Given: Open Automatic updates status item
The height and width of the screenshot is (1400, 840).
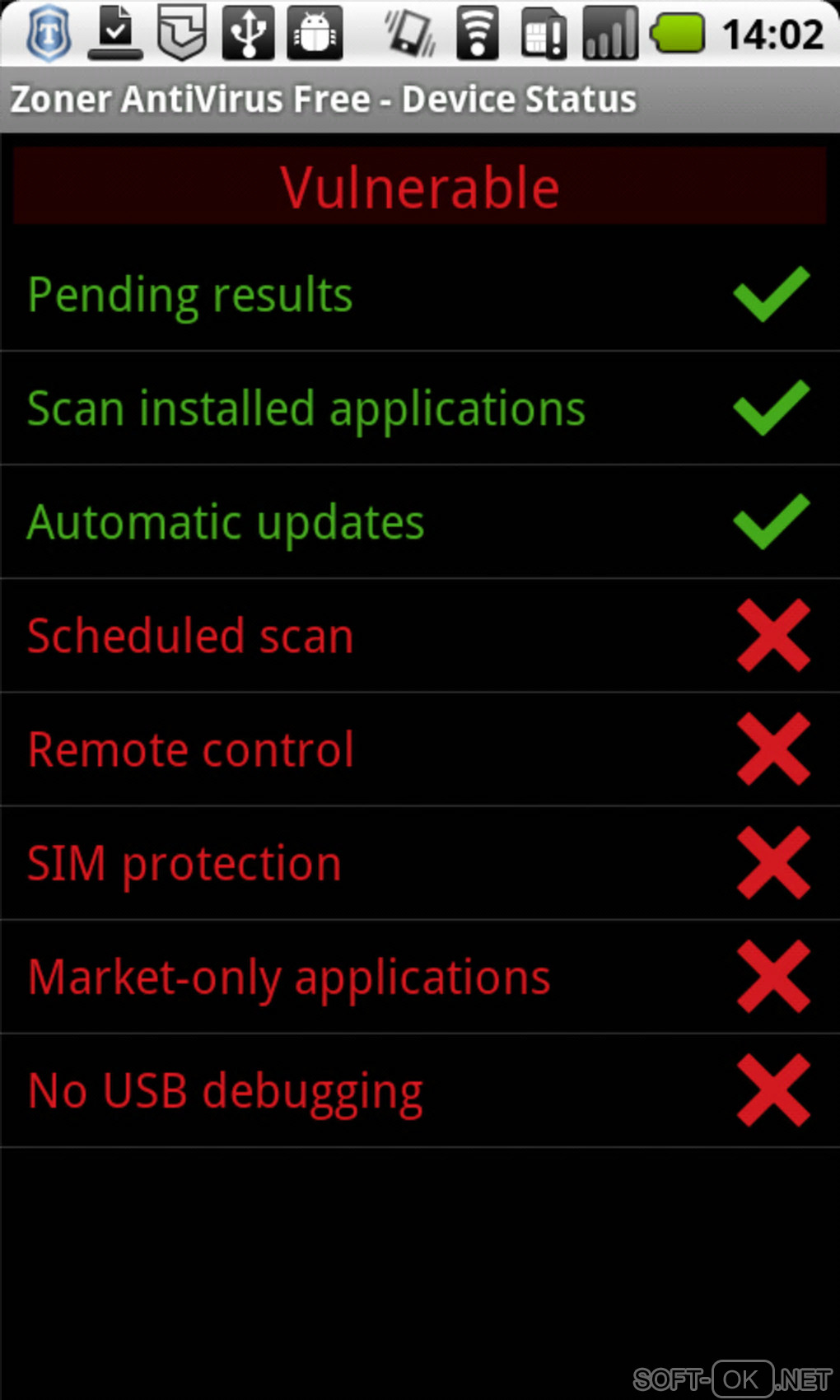Looking at the screenshot, I should pyautogui.click(x=420, y=522).
